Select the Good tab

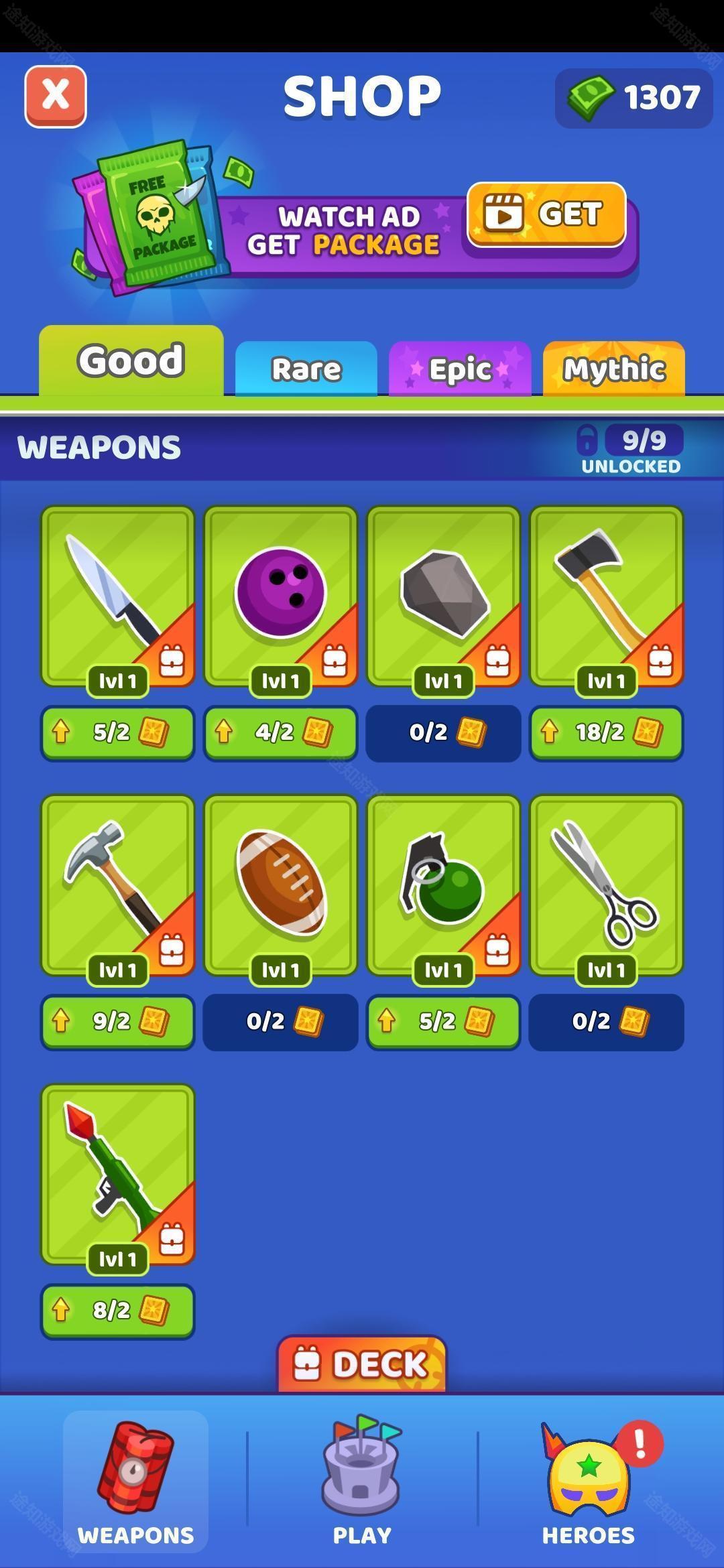tap(131, 361)
